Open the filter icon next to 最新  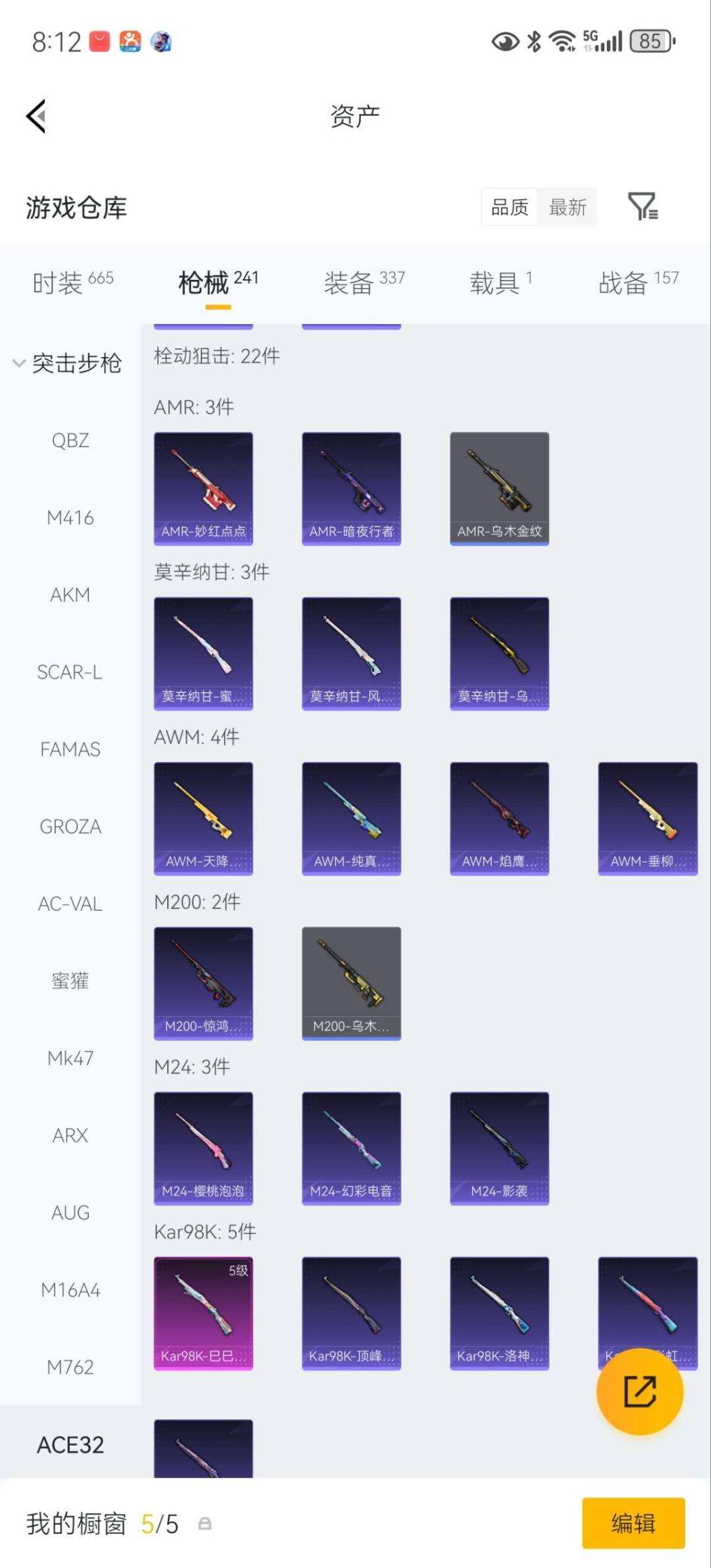(642, 207)
